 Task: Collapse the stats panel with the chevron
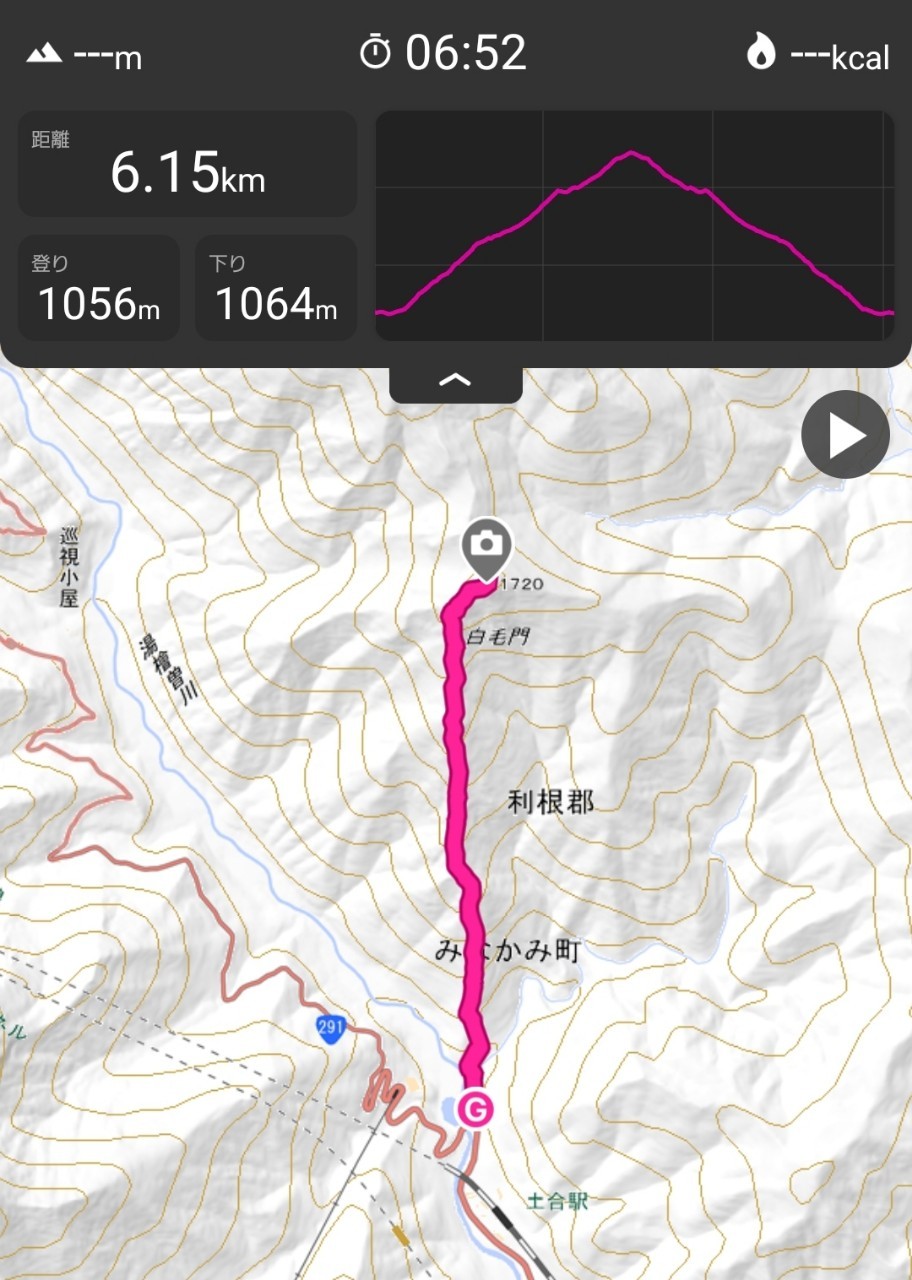pyautogui.click(x=455, y=381)
